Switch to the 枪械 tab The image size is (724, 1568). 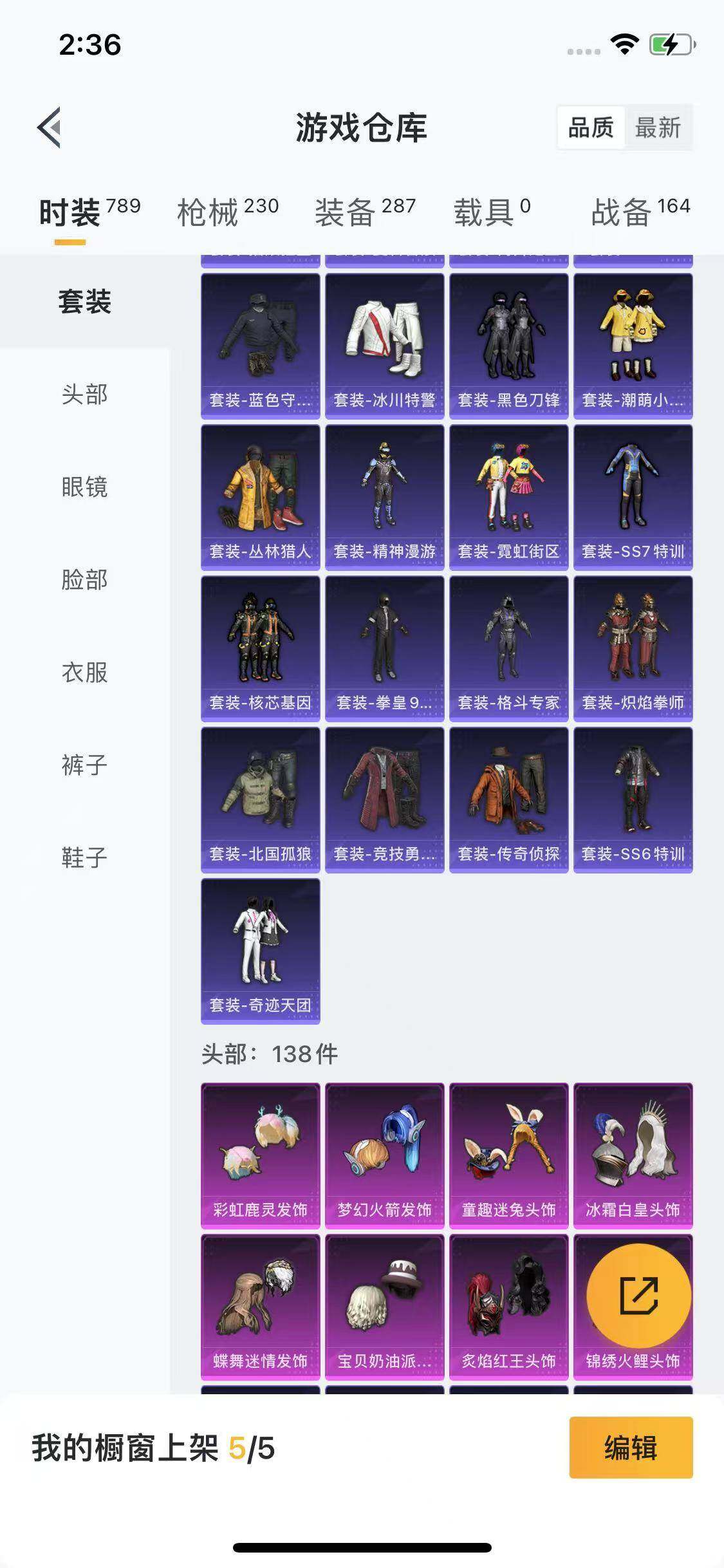[227, 212]
